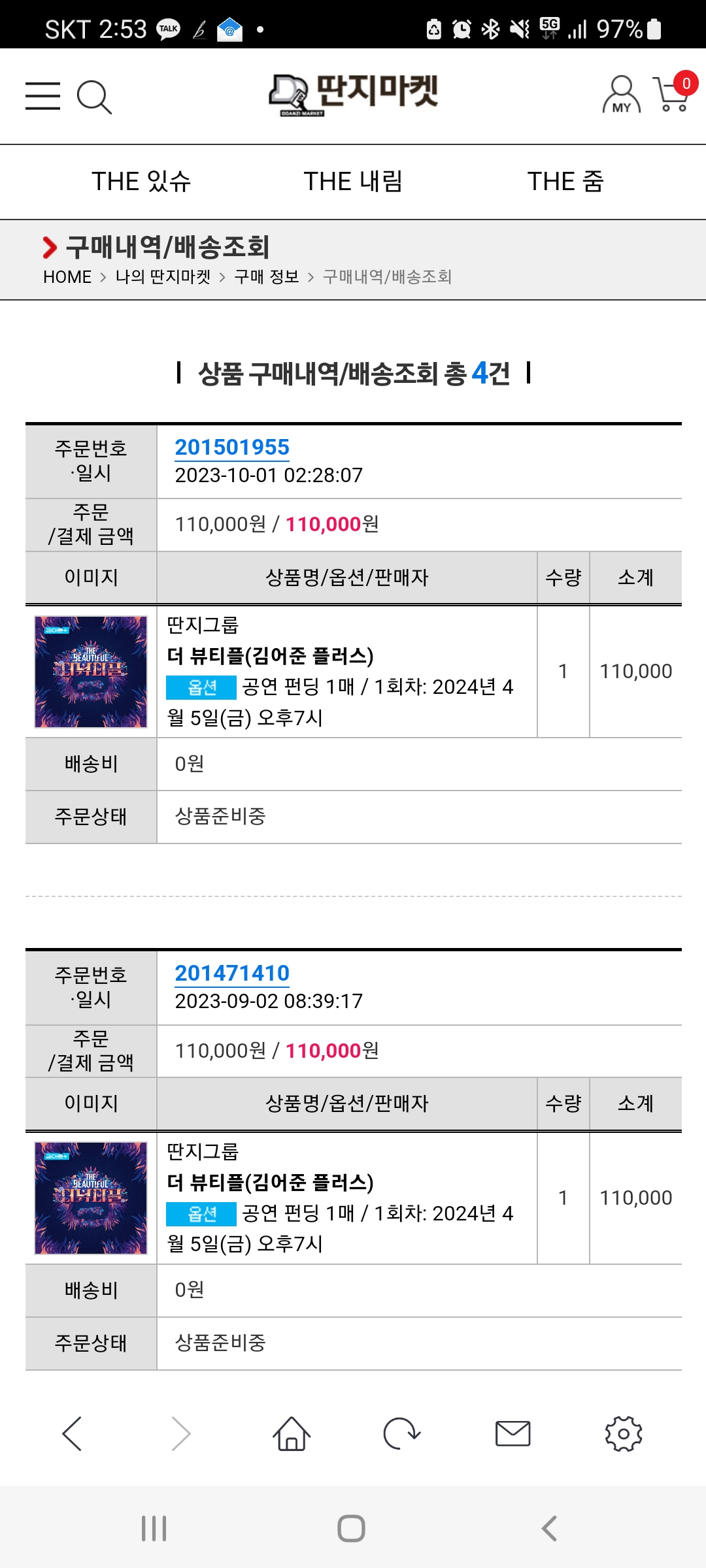Open order number 201501955

tap(232, 448)
